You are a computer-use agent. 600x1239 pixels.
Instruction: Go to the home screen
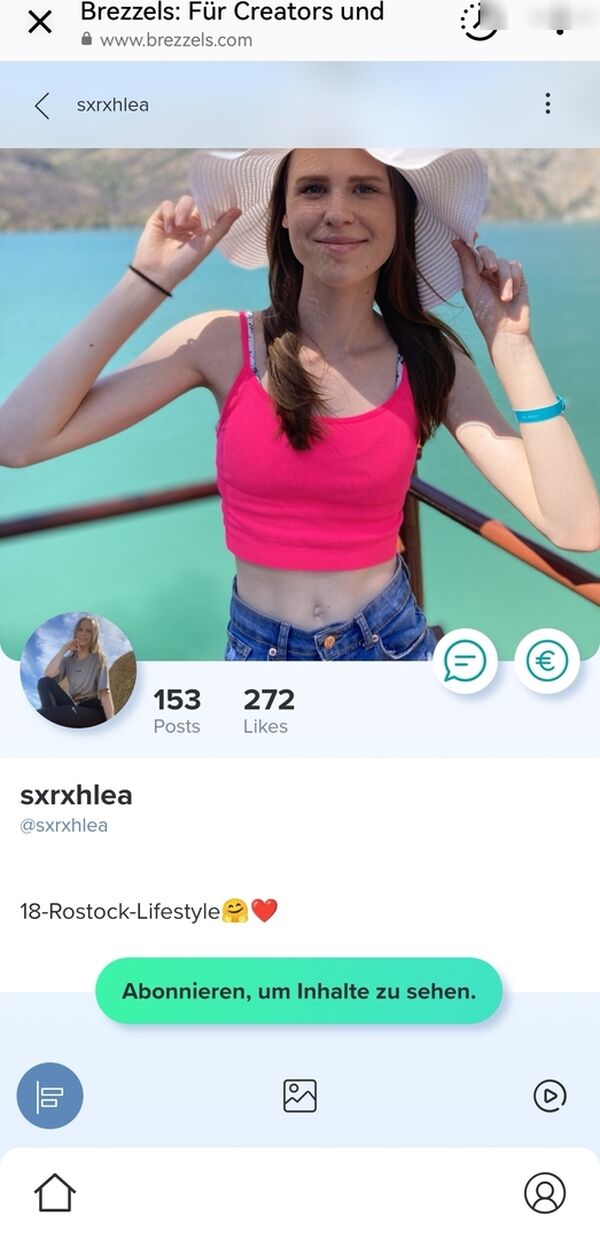click(x=55, y=1192)
